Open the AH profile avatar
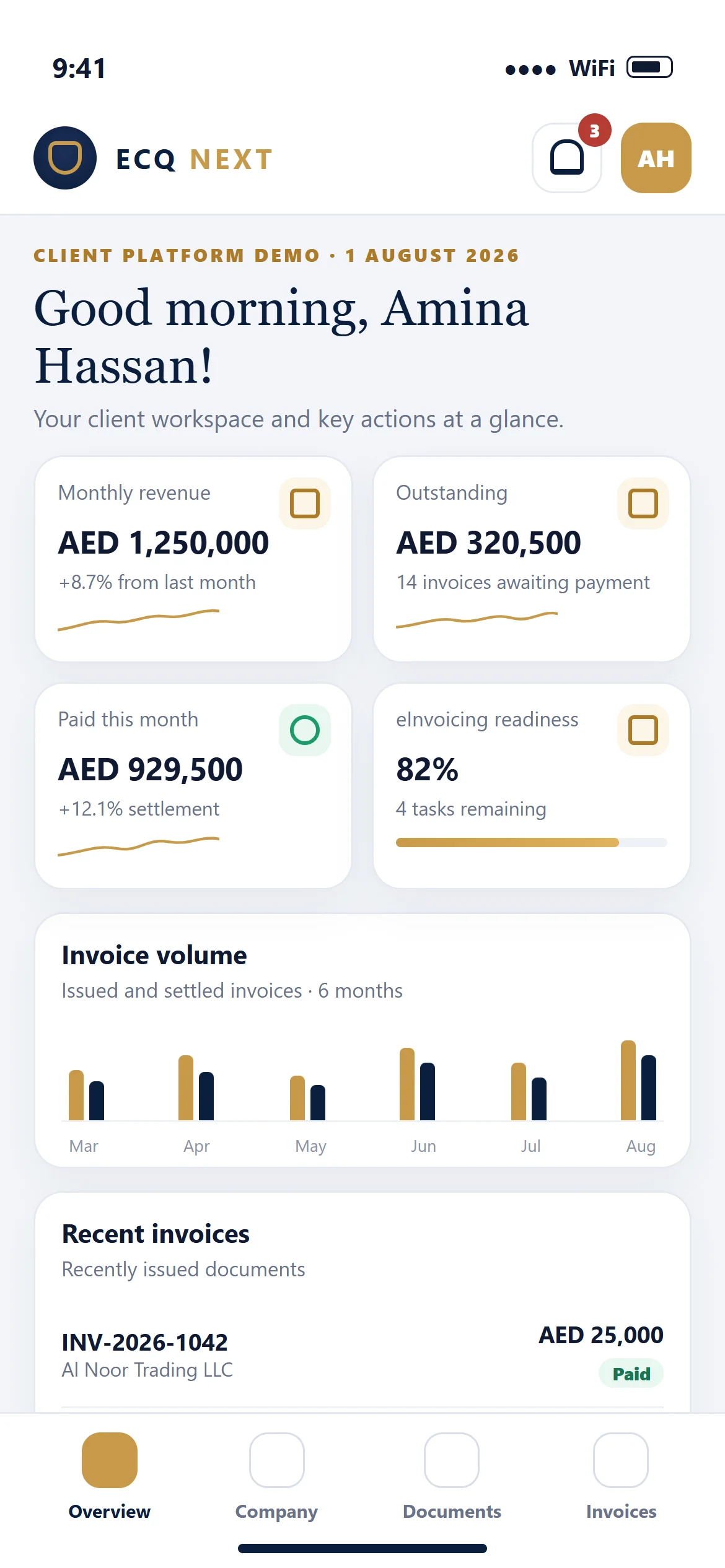The width and height of the screenshot is (725, 1568). point(656,158)
